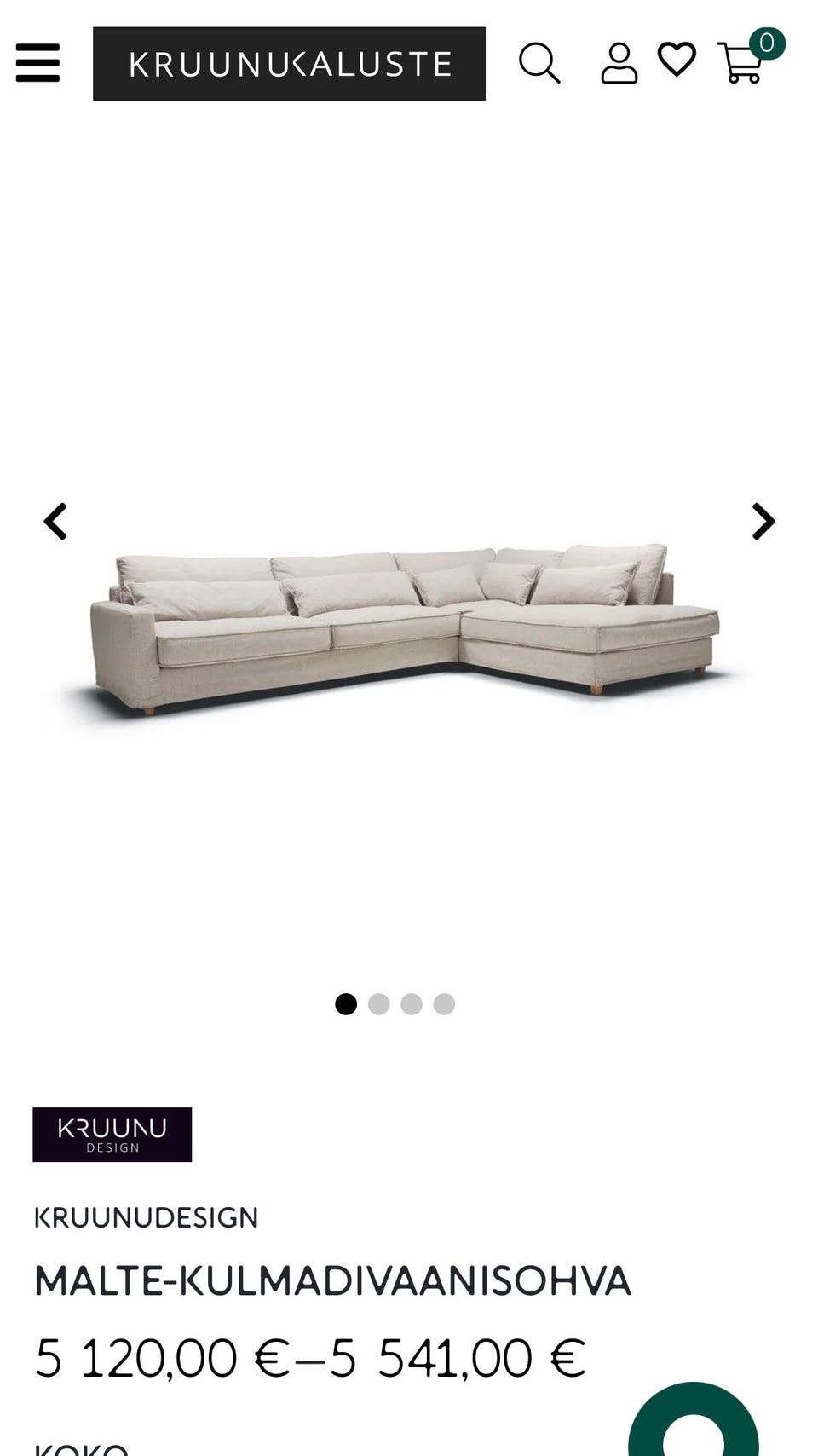
Task: Jump to the third image dot
Action: click(x=412, y=1004)
